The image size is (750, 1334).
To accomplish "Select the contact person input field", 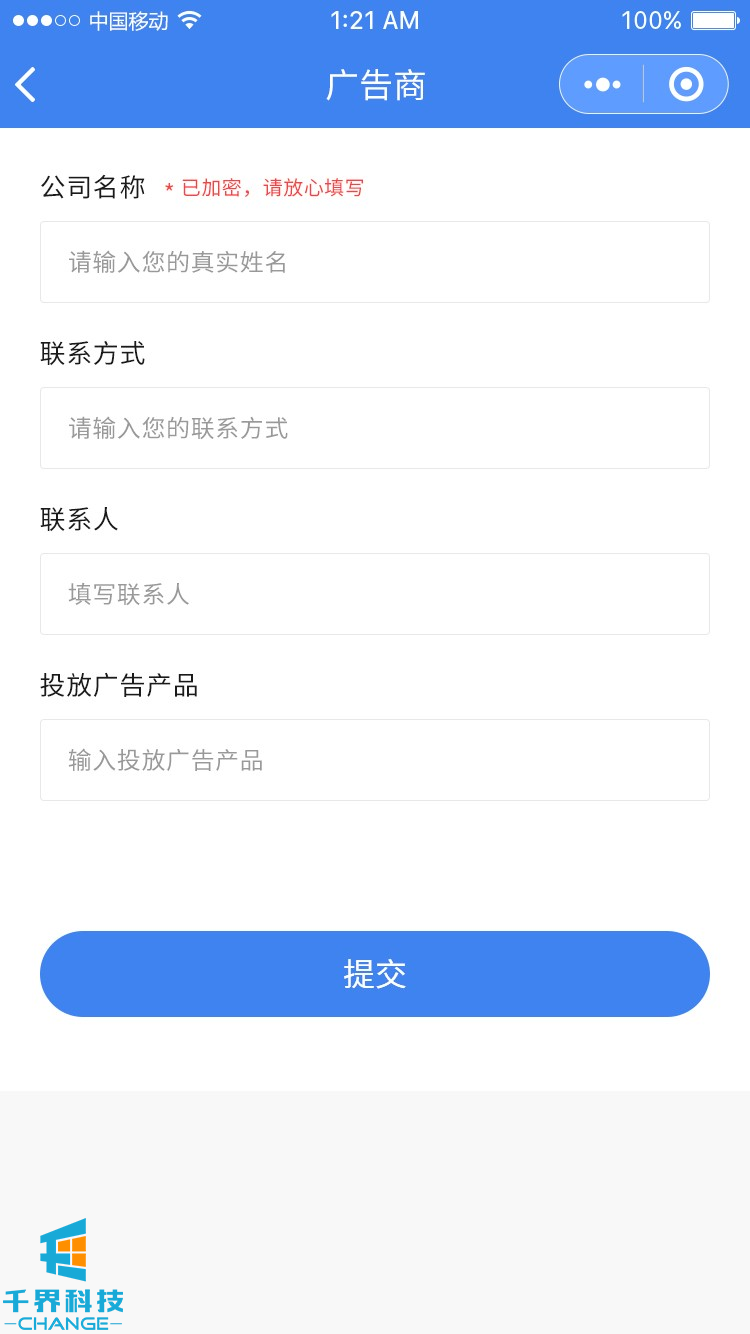I will click(375, 594).
